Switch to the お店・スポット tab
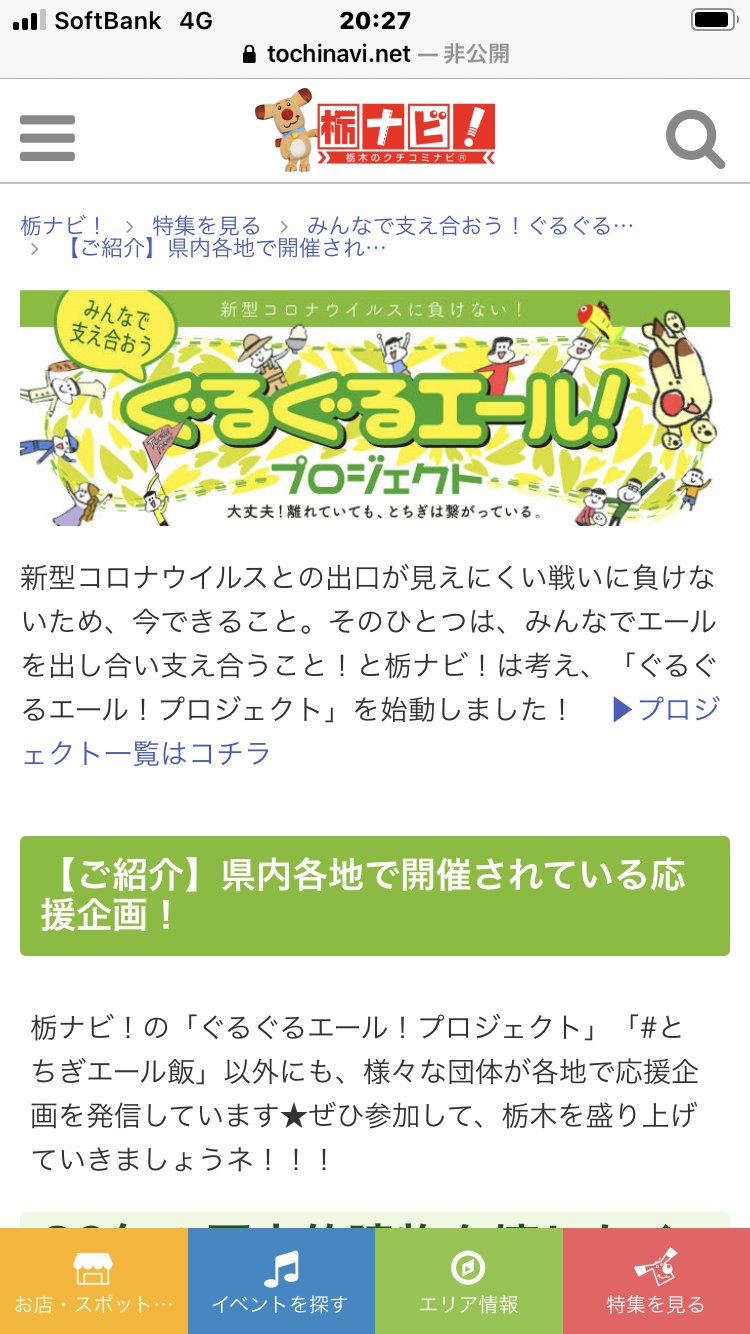The height and width of the screenshot is (1334, 750). coord(94,1281)
